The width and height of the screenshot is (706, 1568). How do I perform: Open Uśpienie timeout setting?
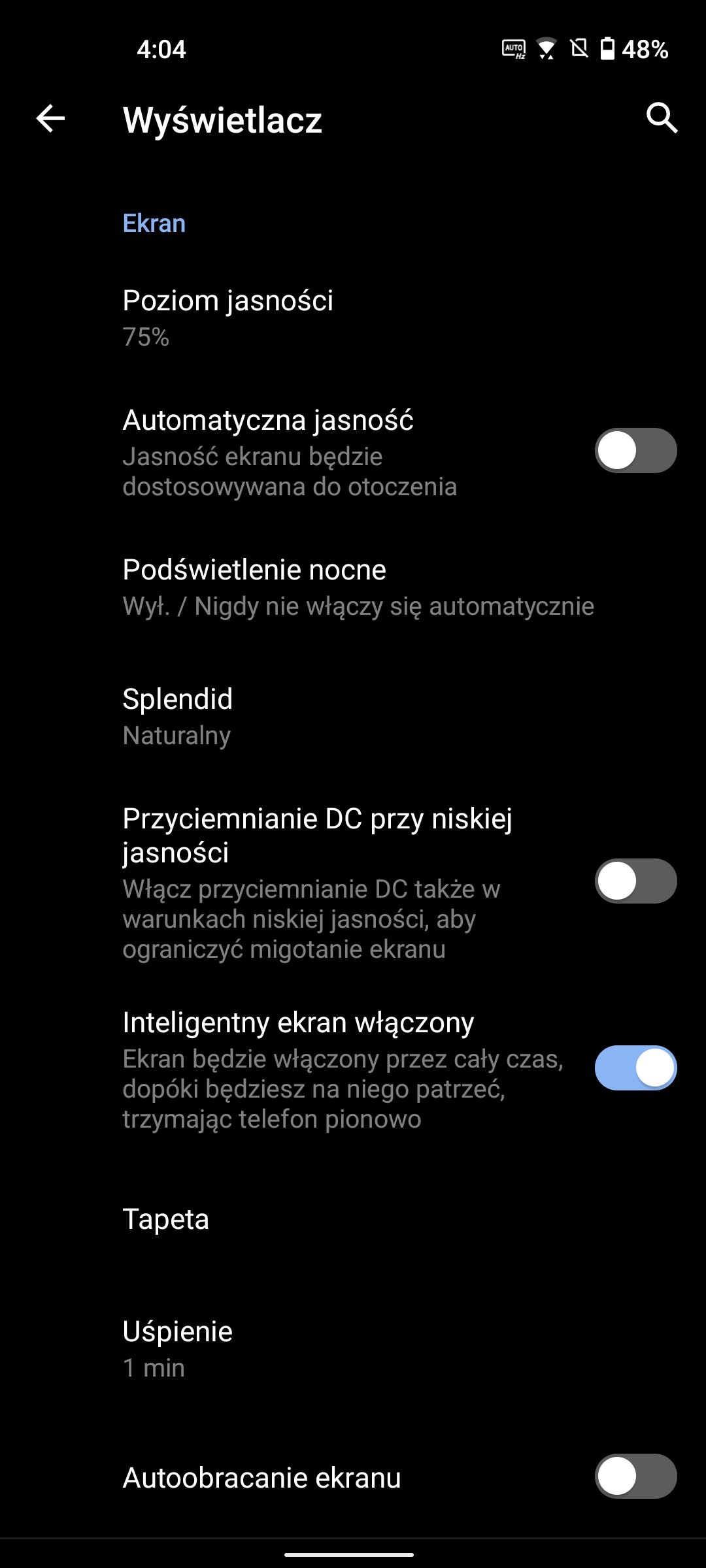(x=353, y=1349)
